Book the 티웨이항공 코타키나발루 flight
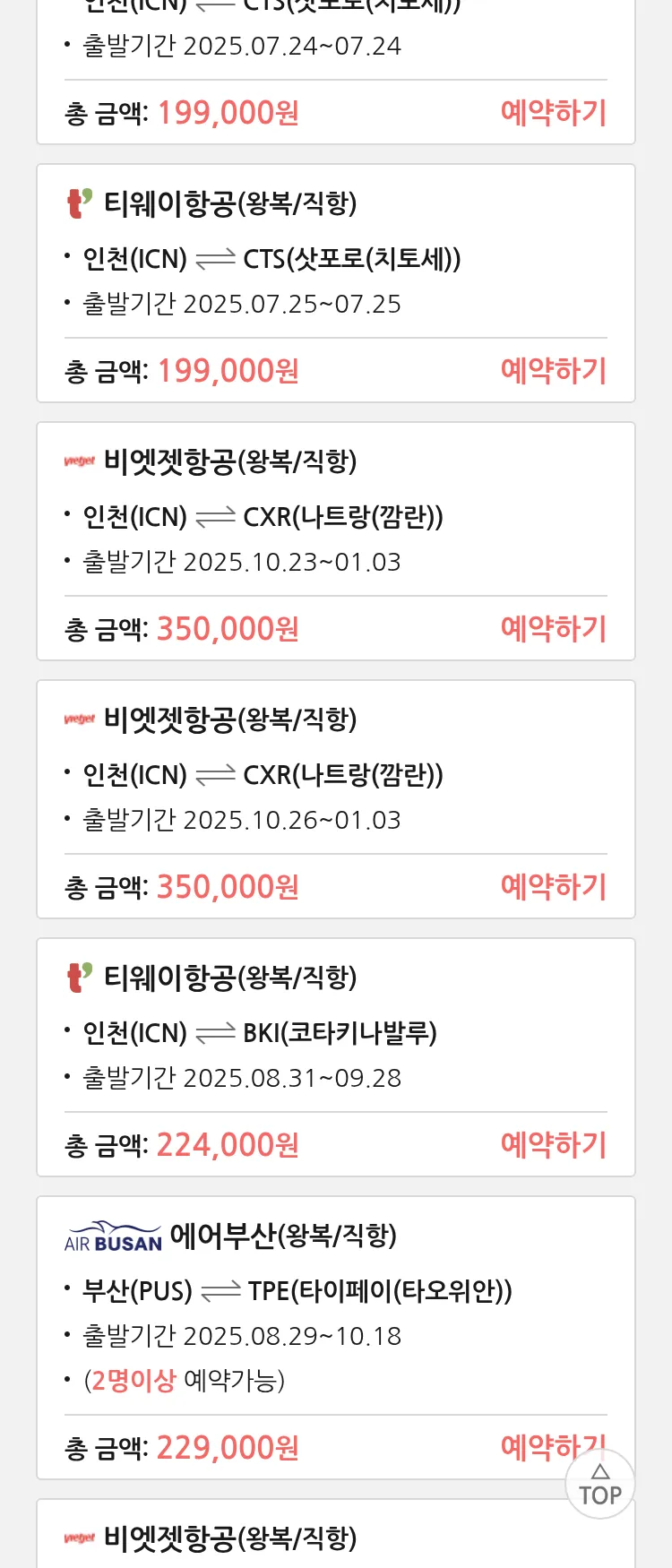Image resolution: width=672 pixels, height=1568 pixels. pos(553,1145)
